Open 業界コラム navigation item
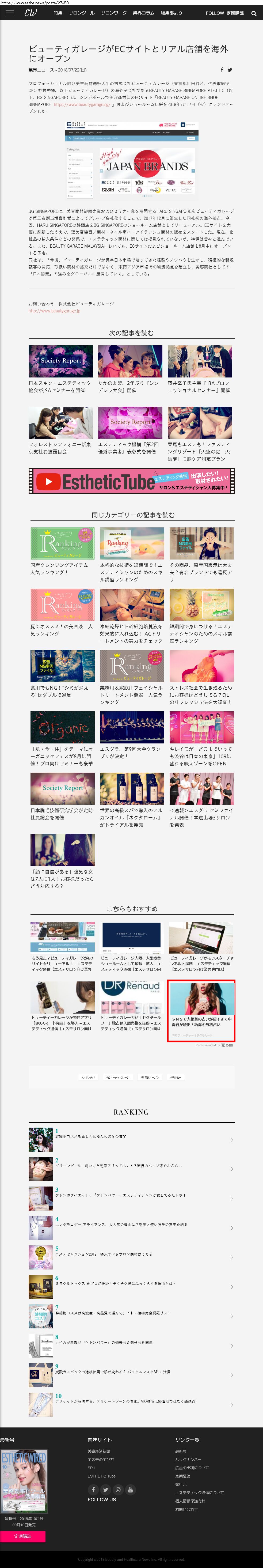The width and height of the screenshot is (263, 1568). click(x=144, y=13)
